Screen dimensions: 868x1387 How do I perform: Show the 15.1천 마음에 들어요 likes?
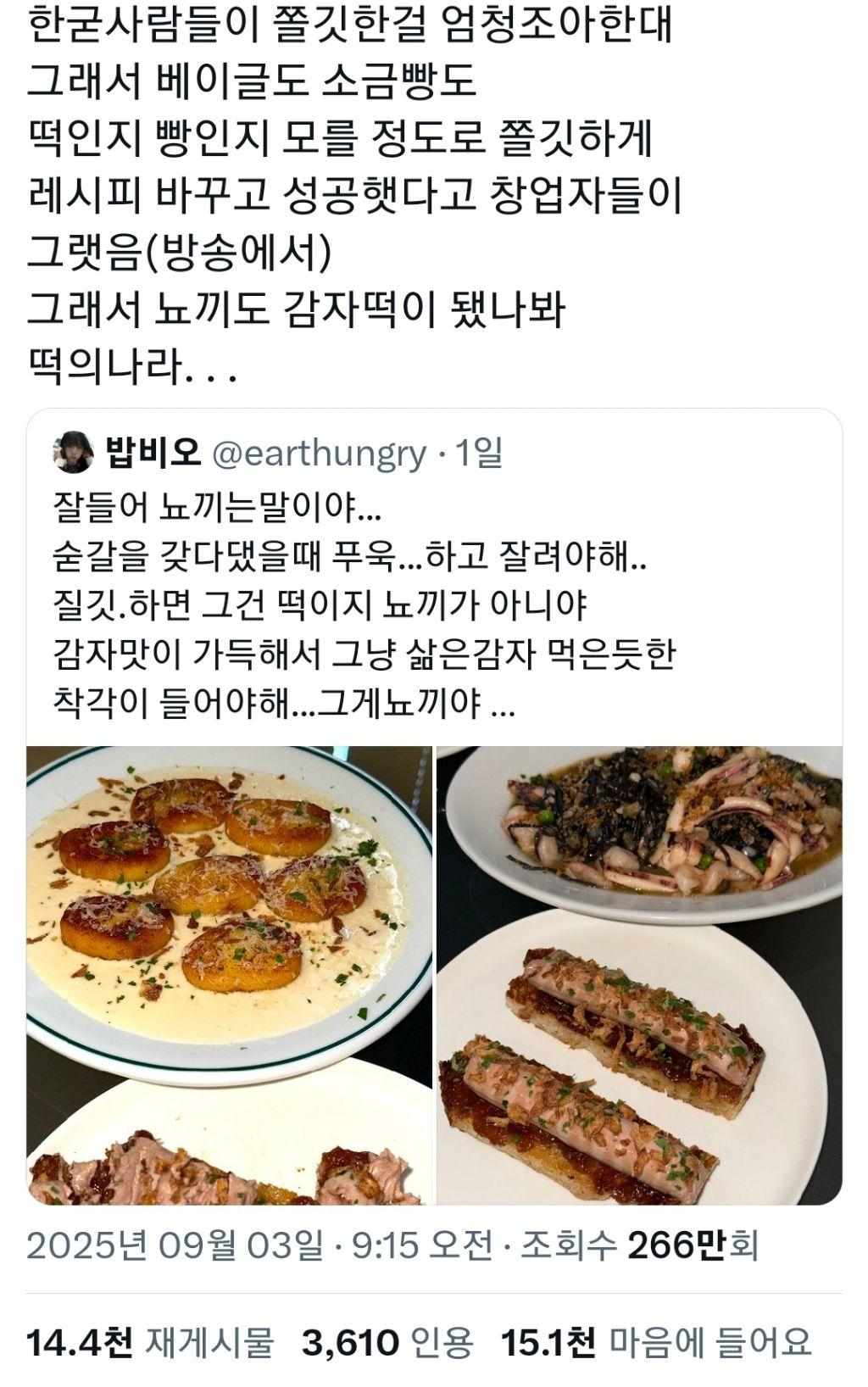(x=656, y=1342)
